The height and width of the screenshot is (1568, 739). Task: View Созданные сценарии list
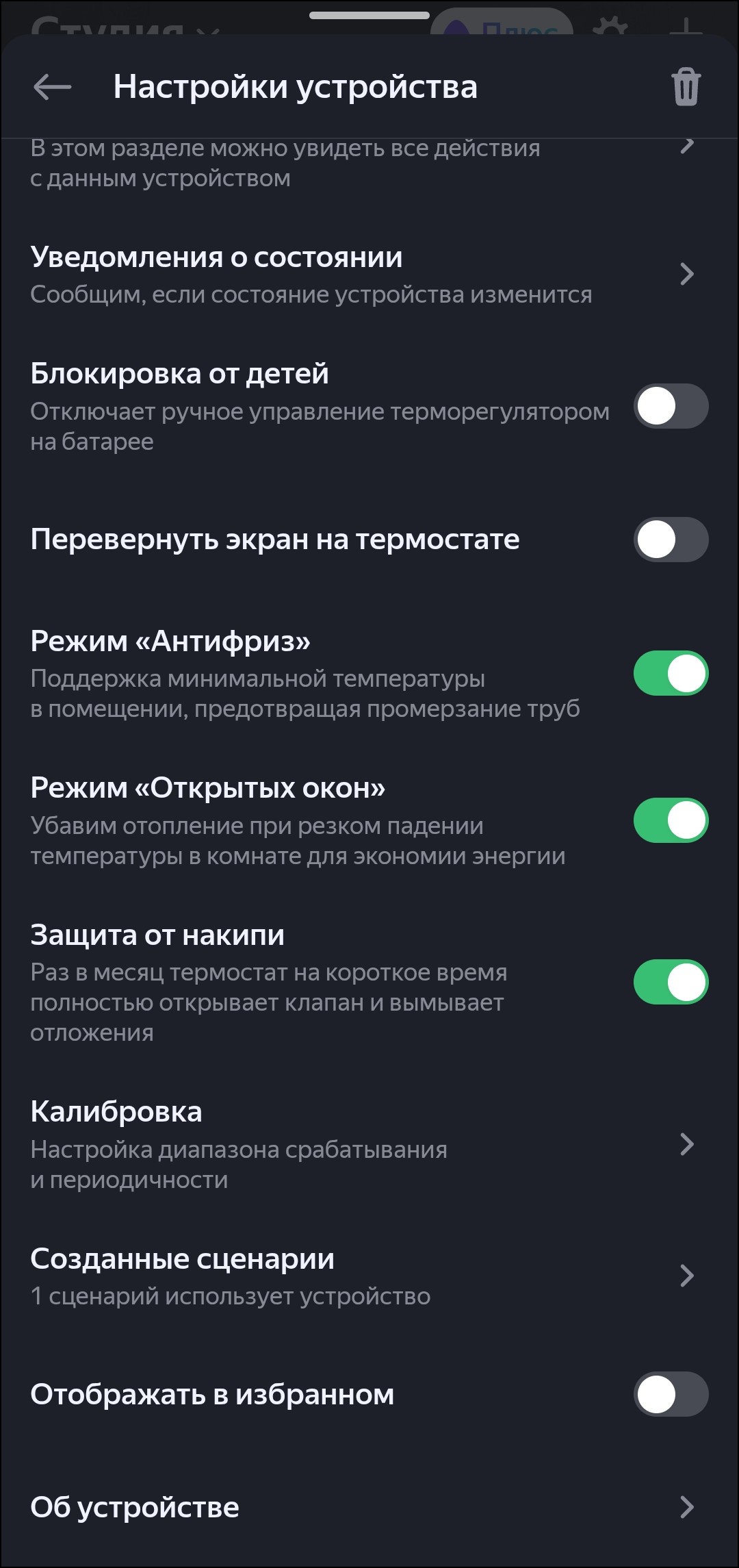pyautogui.click(x=363, y=1276)
